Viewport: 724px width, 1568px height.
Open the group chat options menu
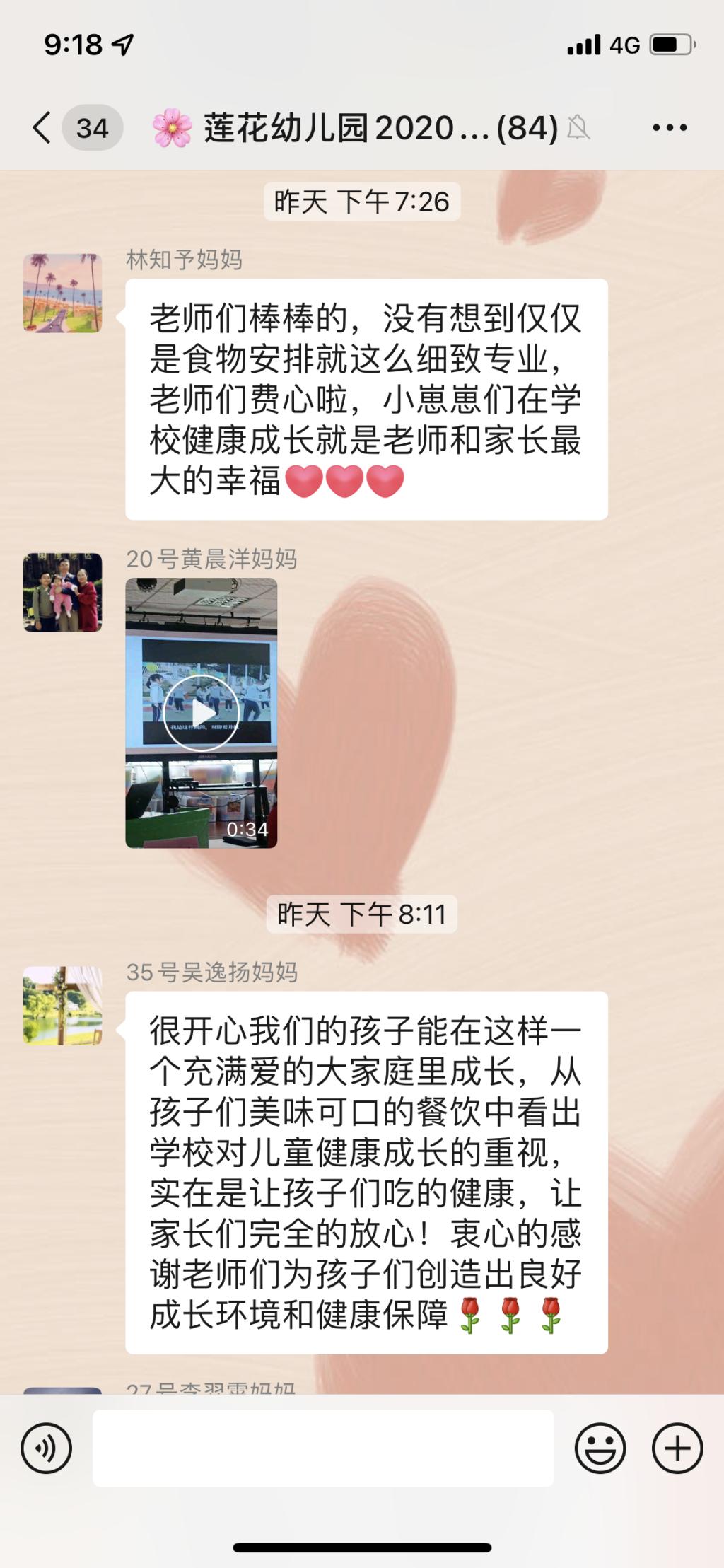(669, 128)
